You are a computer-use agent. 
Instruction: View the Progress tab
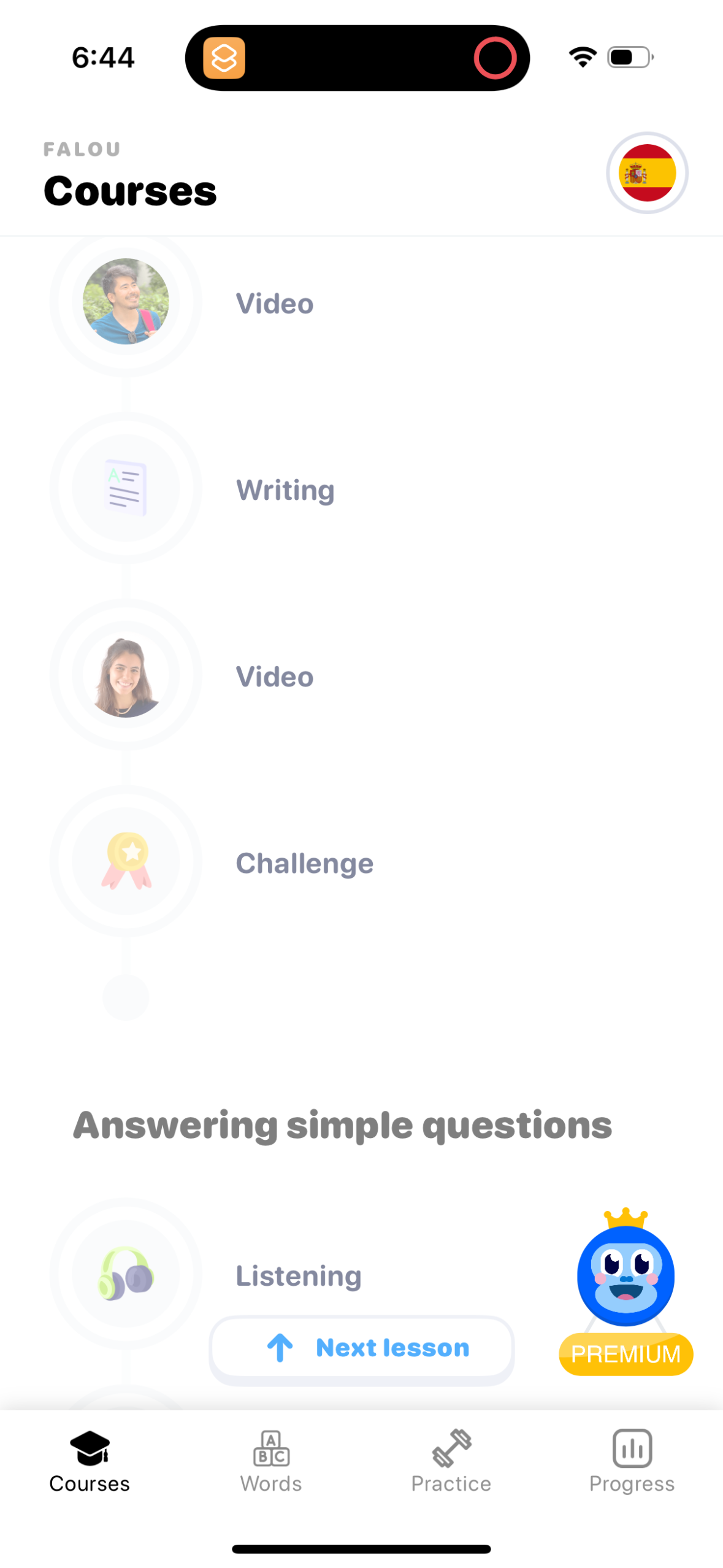632,1461
